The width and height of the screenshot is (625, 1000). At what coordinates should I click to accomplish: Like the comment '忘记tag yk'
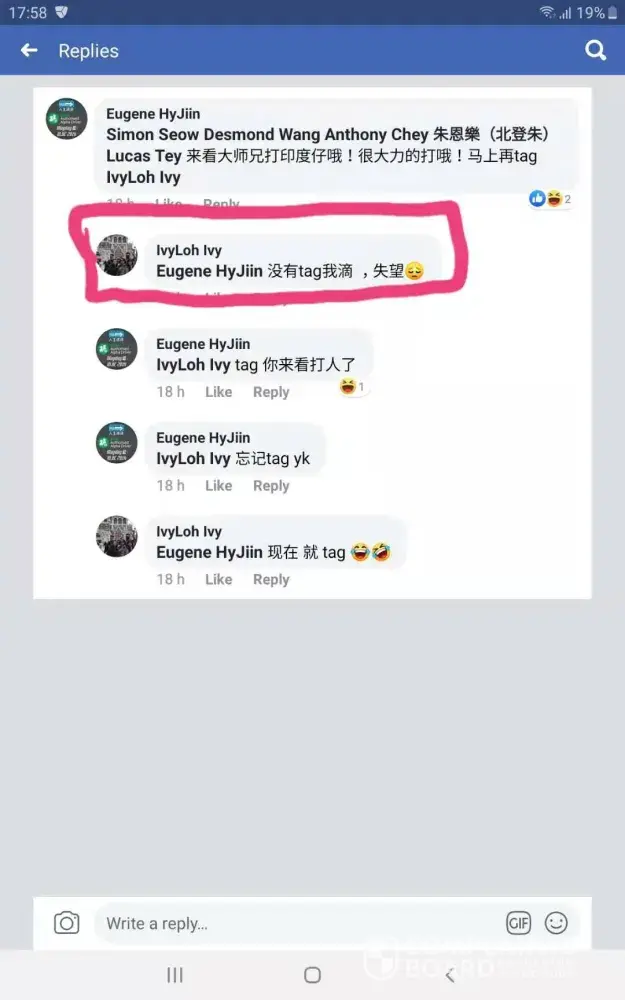(218, 486)
